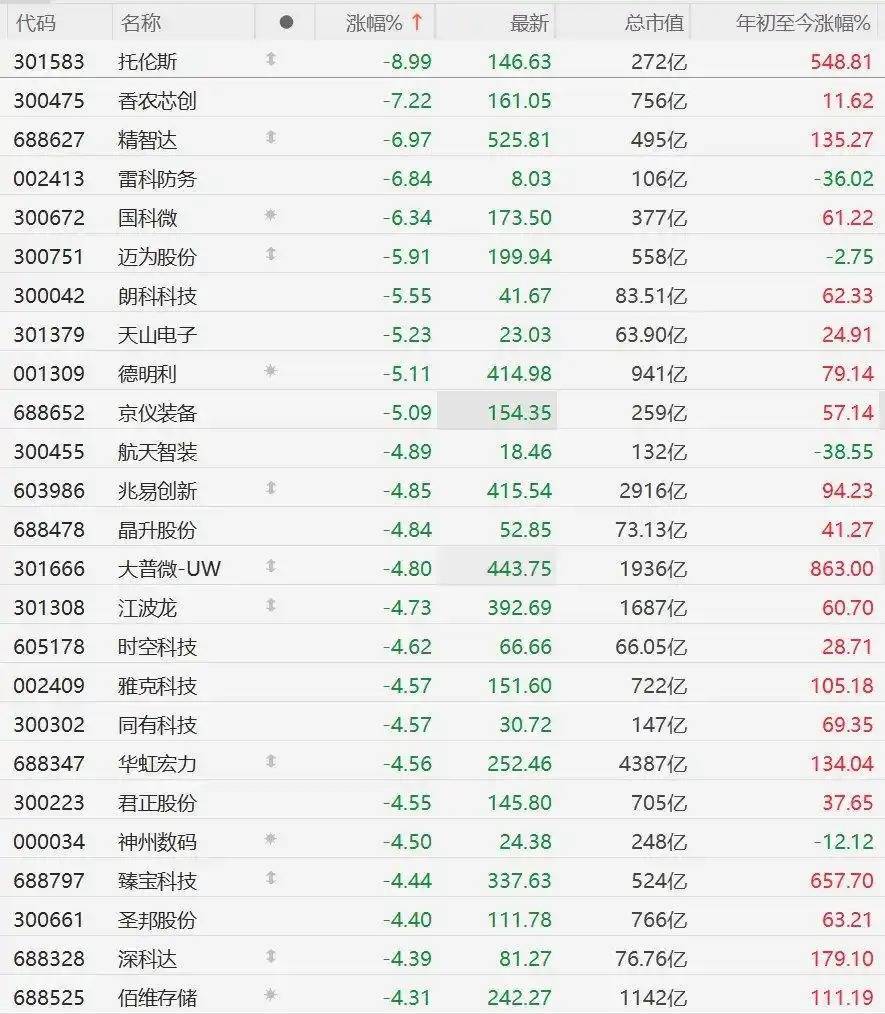Open 神州数码 stock details

tap(442, 841)
